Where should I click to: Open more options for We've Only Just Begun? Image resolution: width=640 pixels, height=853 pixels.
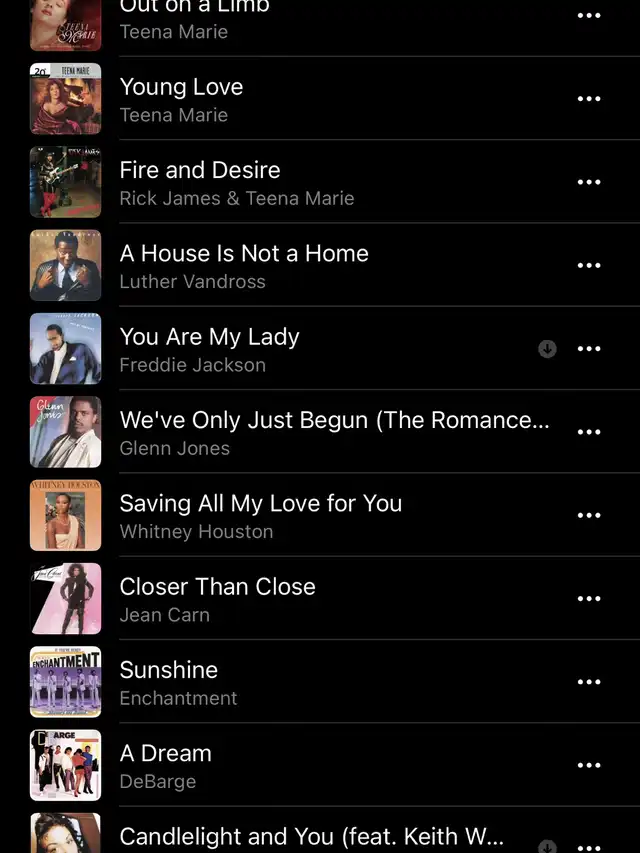(x=589, y=432)
